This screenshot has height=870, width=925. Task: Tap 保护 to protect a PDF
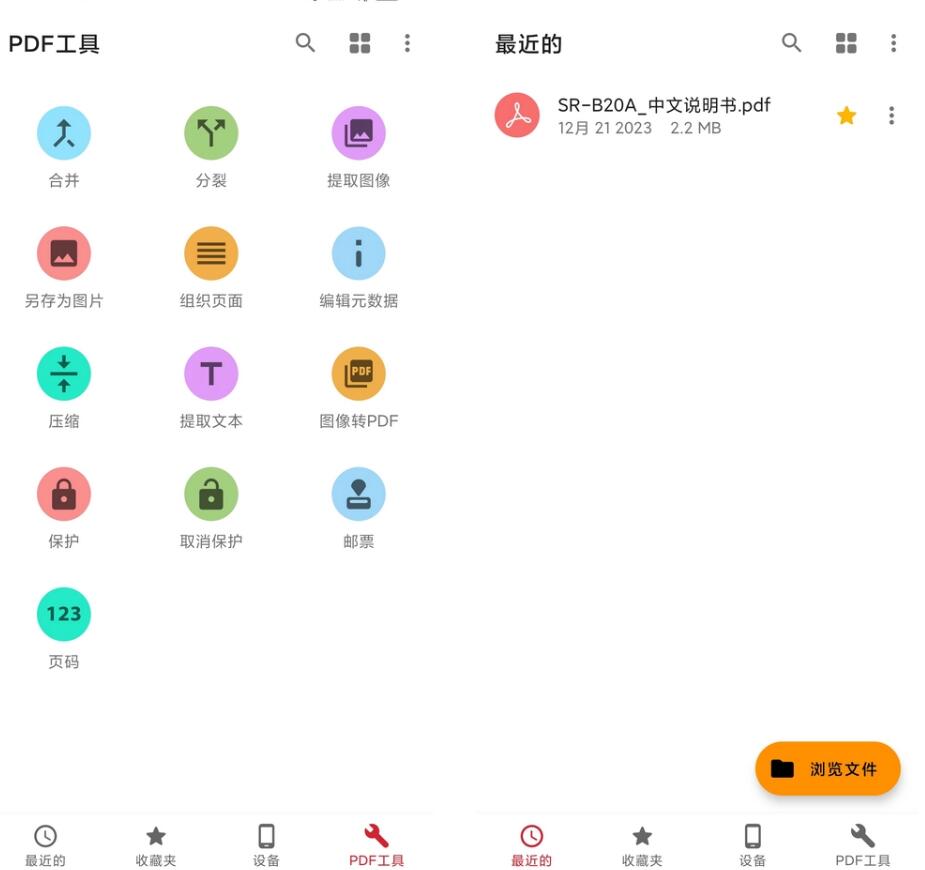[x=64, y=494]
